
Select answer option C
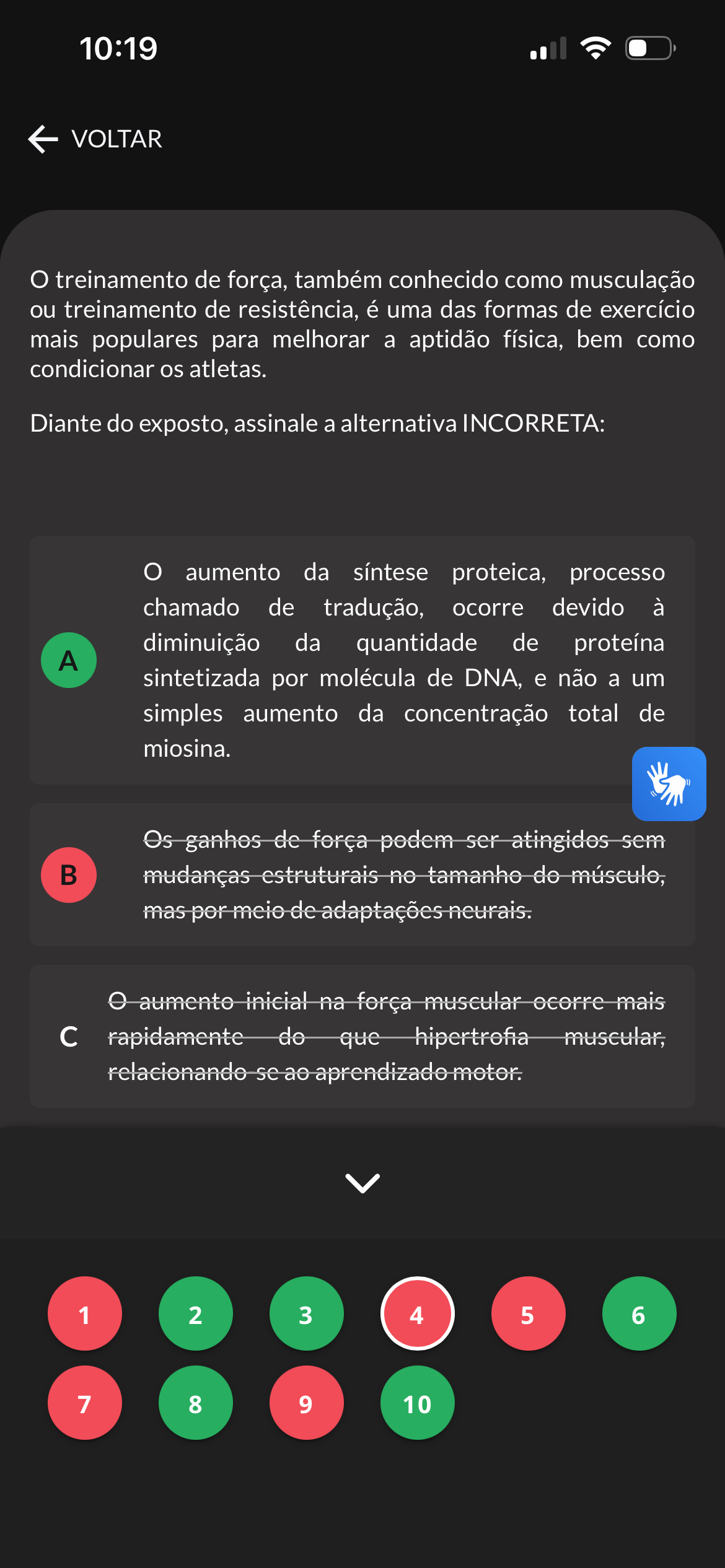(362, 1036)
